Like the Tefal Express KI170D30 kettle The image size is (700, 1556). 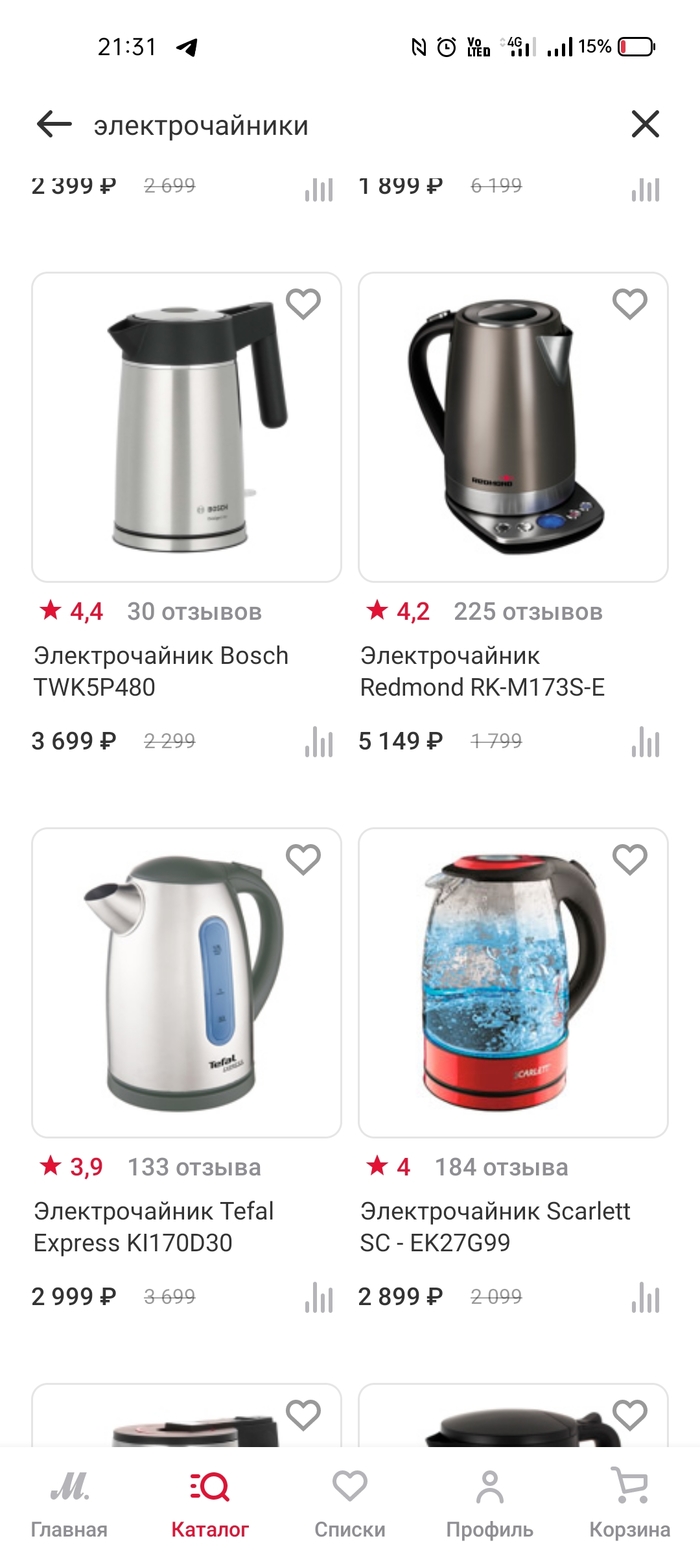(x=303, y=859)
